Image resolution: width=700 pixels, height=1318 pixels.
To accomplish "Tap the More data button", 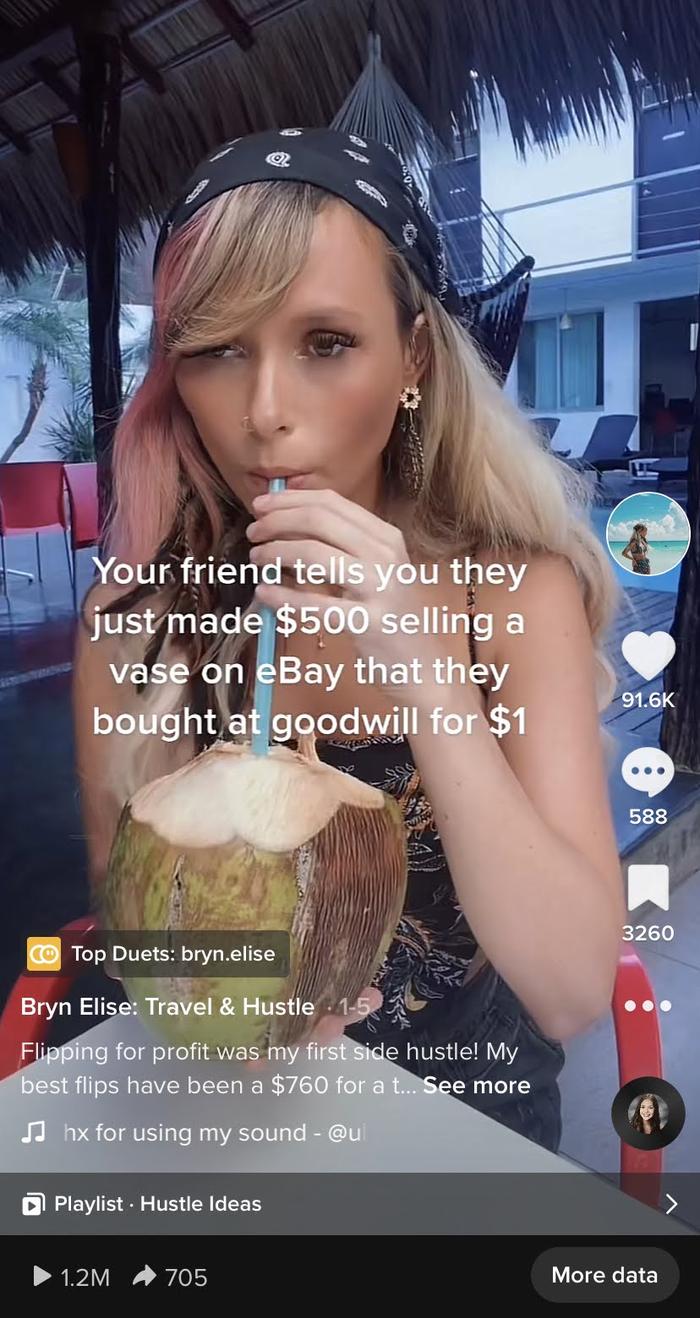I will pyautogui.click(x=604, y=1275).
